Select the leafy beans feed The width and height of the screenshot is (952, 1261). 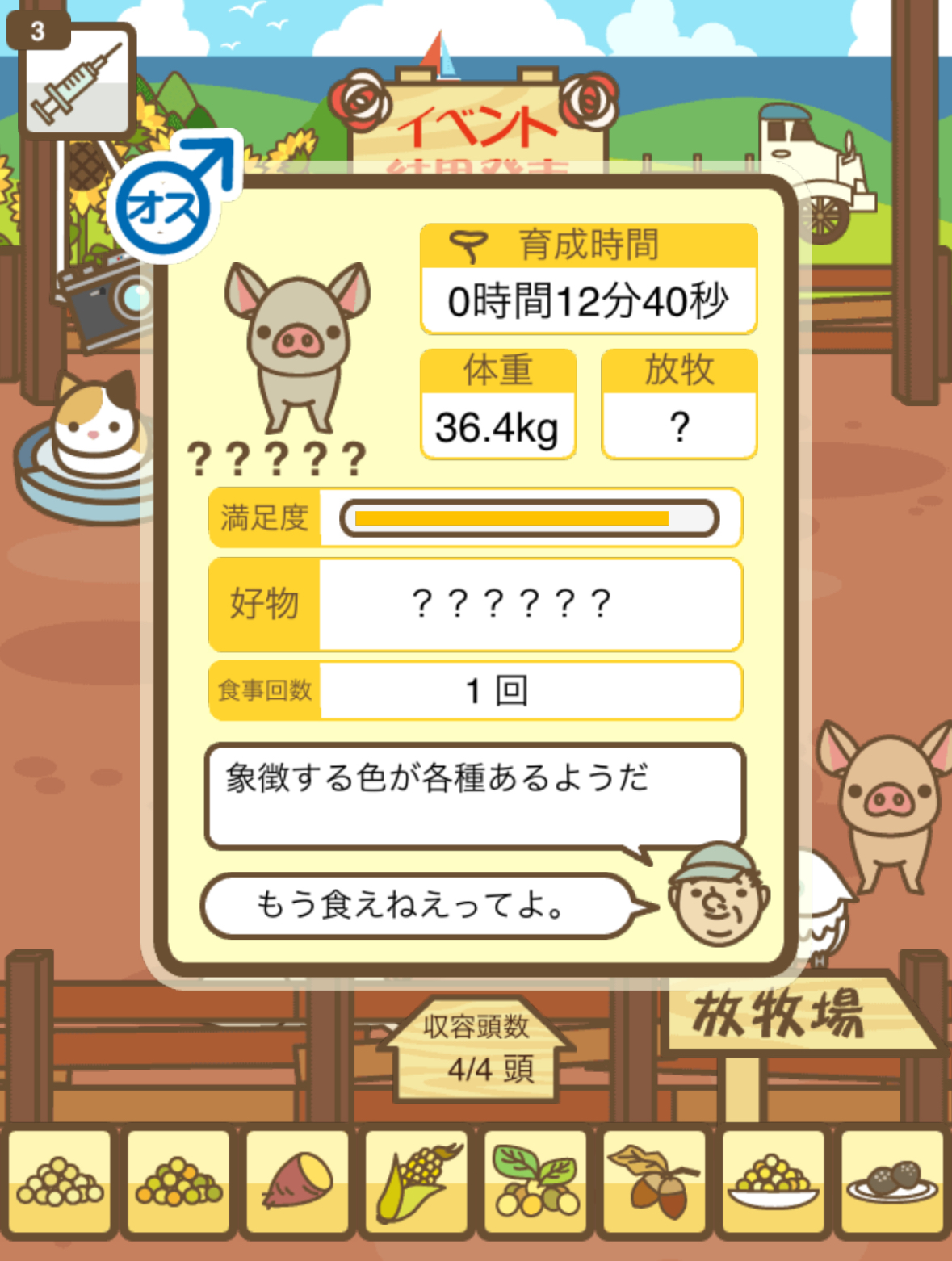click(x=535, y=1183)
